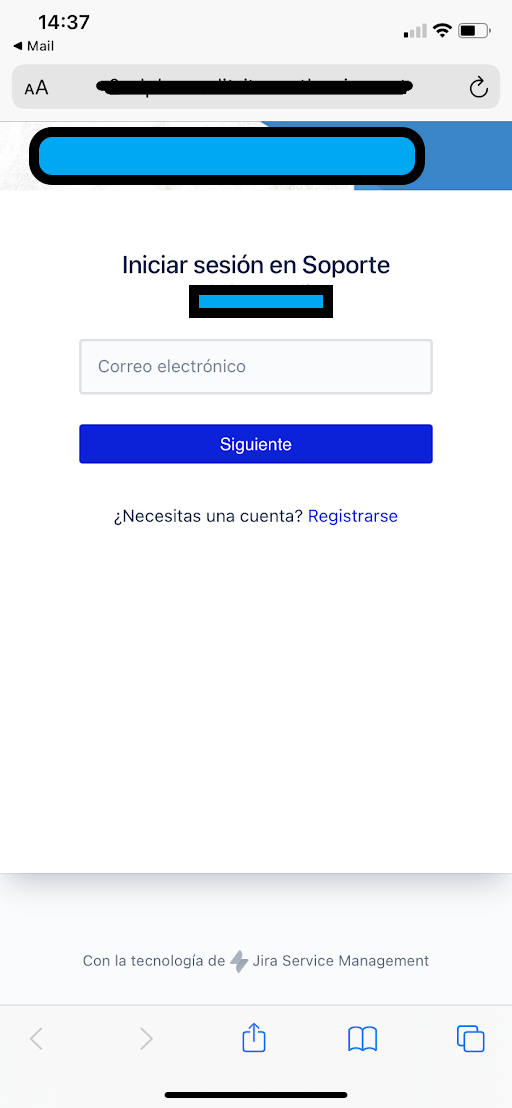This screenshot has width=512, height=1108.
Task: Show open tabs in Safari
Action: 471,1039
